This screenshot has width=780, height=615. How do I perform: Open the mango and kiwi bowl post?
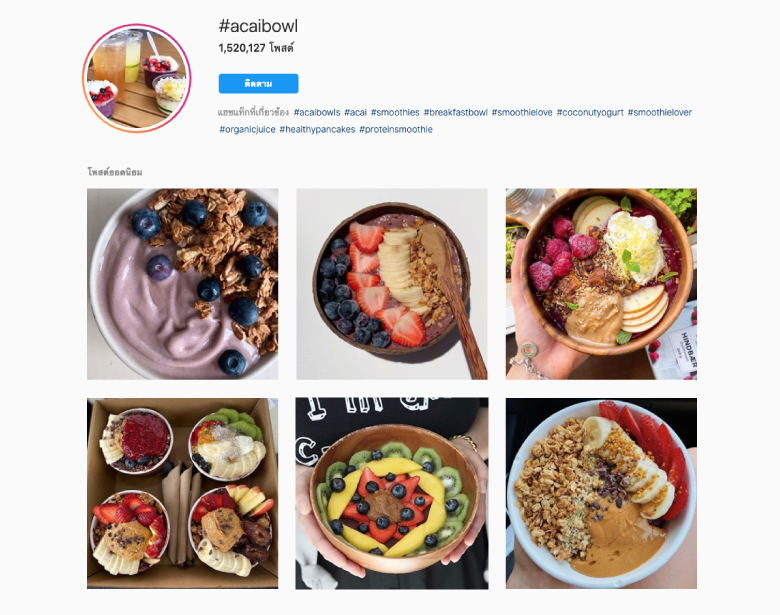[392, 493]
